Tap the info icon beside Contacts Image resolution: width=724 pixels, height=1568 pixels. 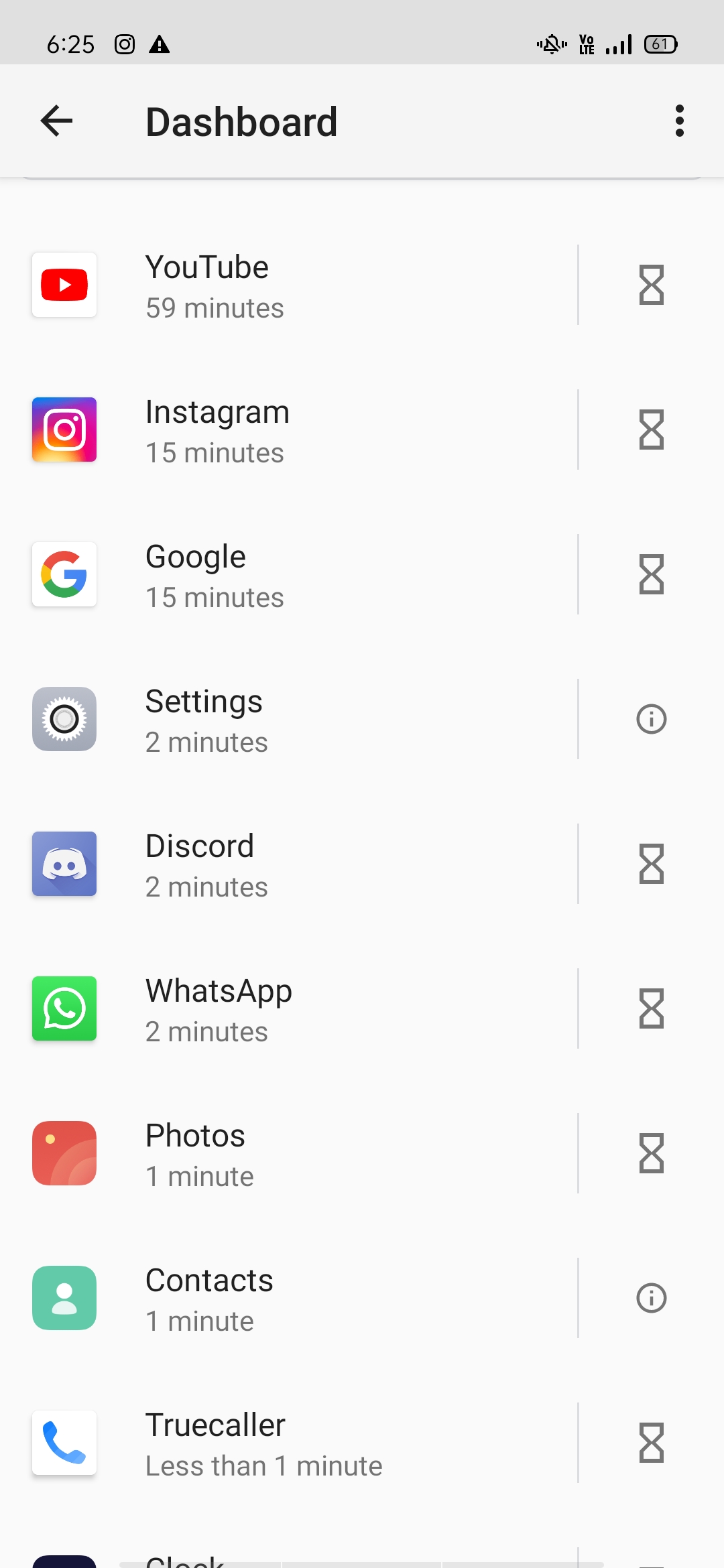(651, 1298)
